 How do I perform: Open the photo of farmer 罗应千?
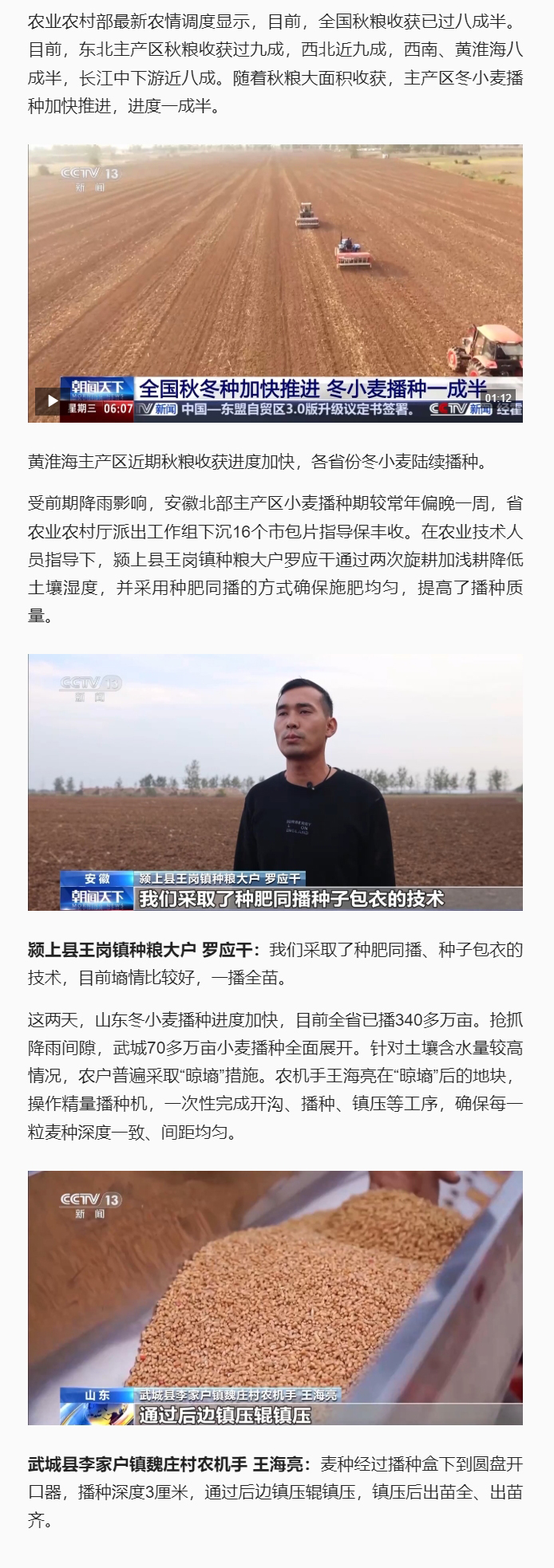[x=275, y=782]
